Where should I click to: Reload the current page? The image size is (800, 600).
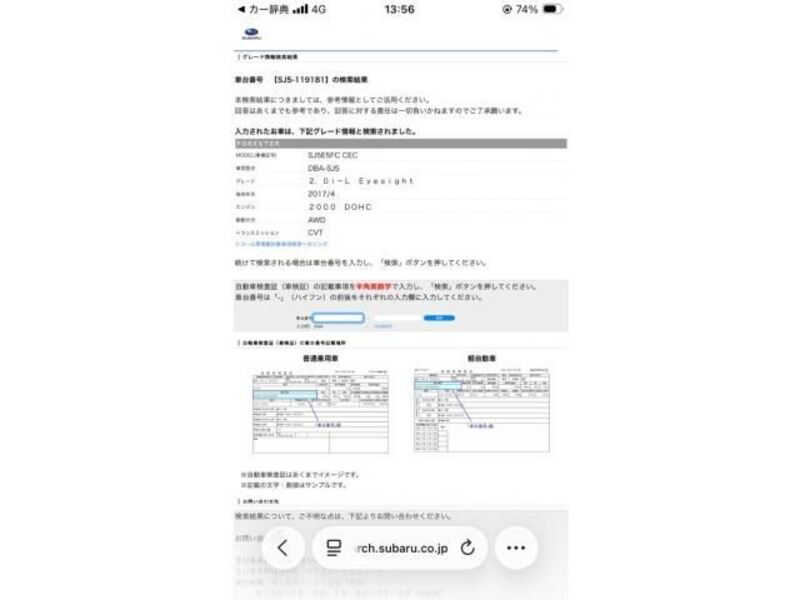pos(467,548)
